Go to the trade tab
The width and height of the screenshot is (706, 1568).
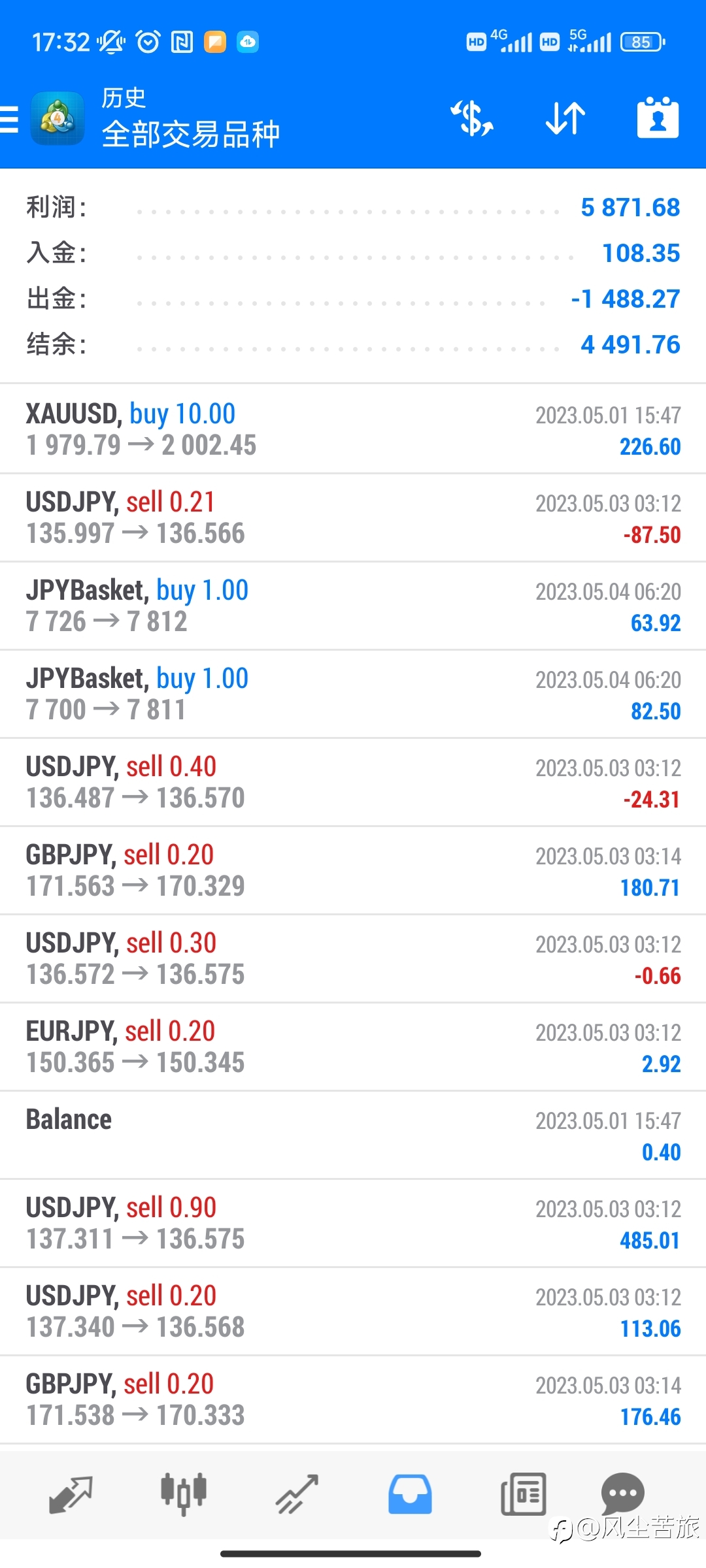pos(297,1495)
